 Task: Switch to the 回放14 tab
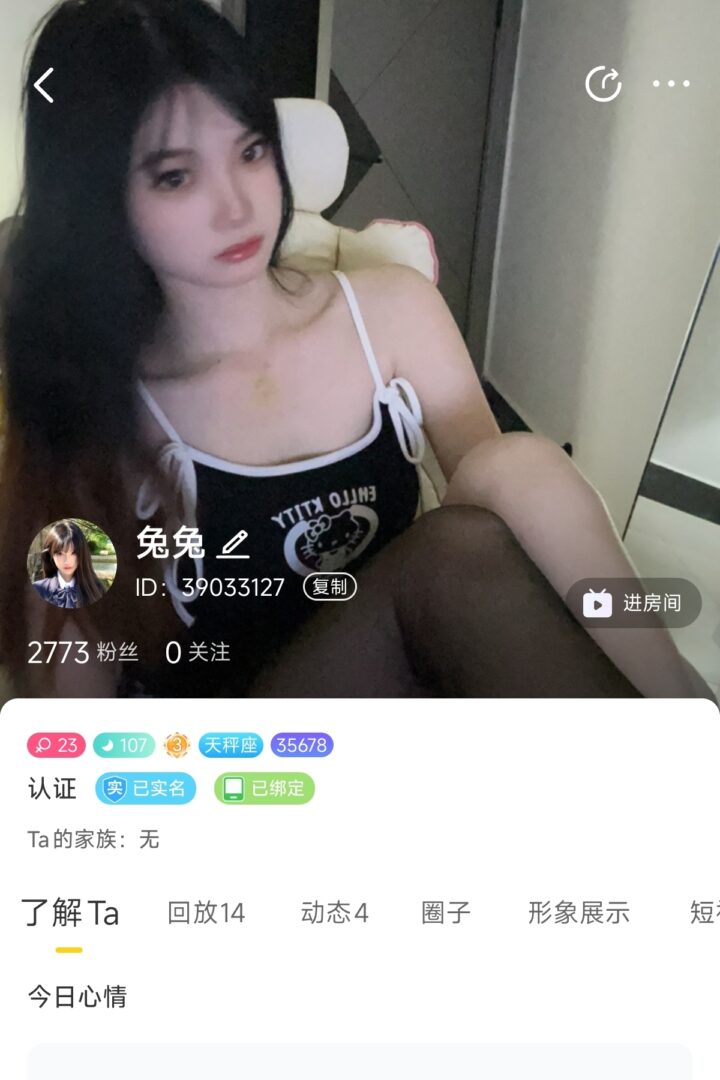206,912
